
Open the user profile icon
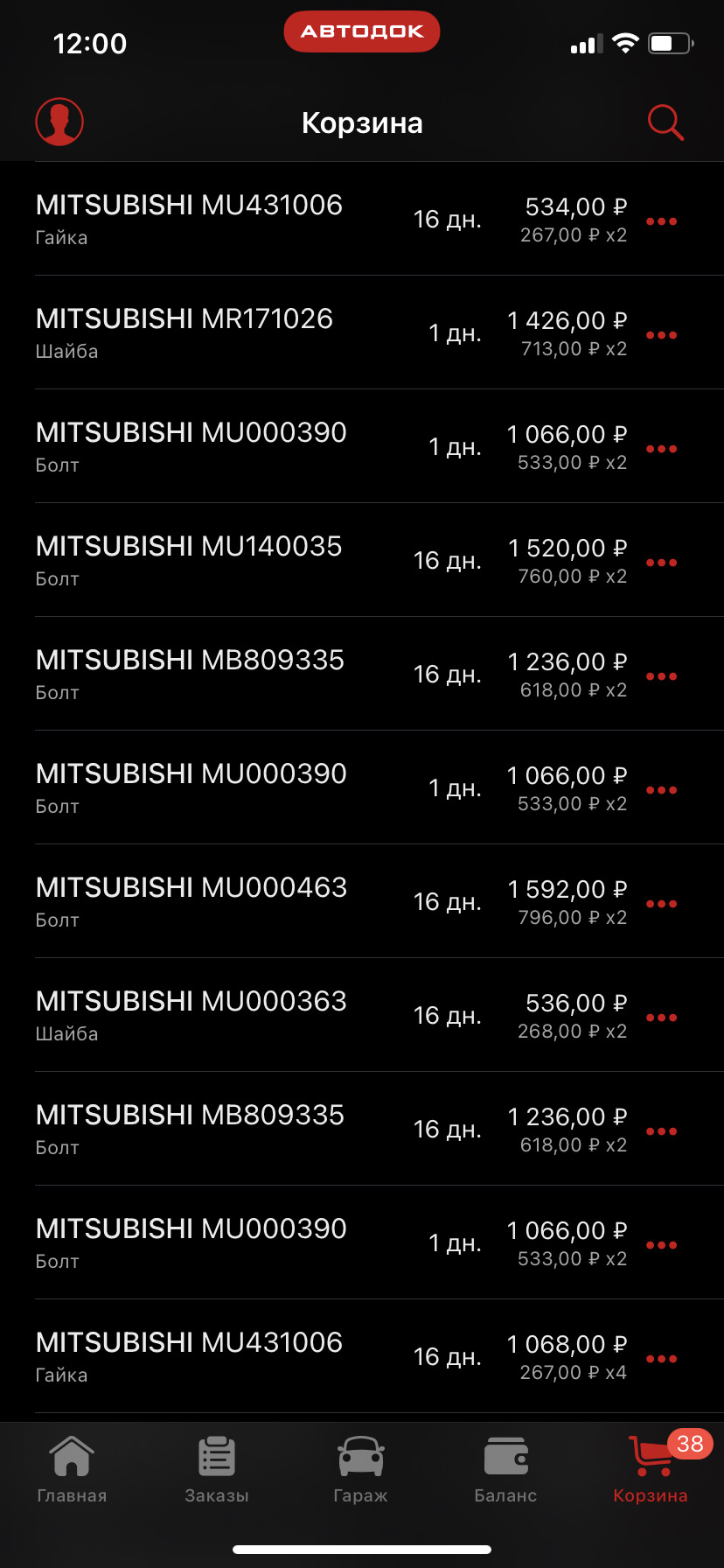59,122
